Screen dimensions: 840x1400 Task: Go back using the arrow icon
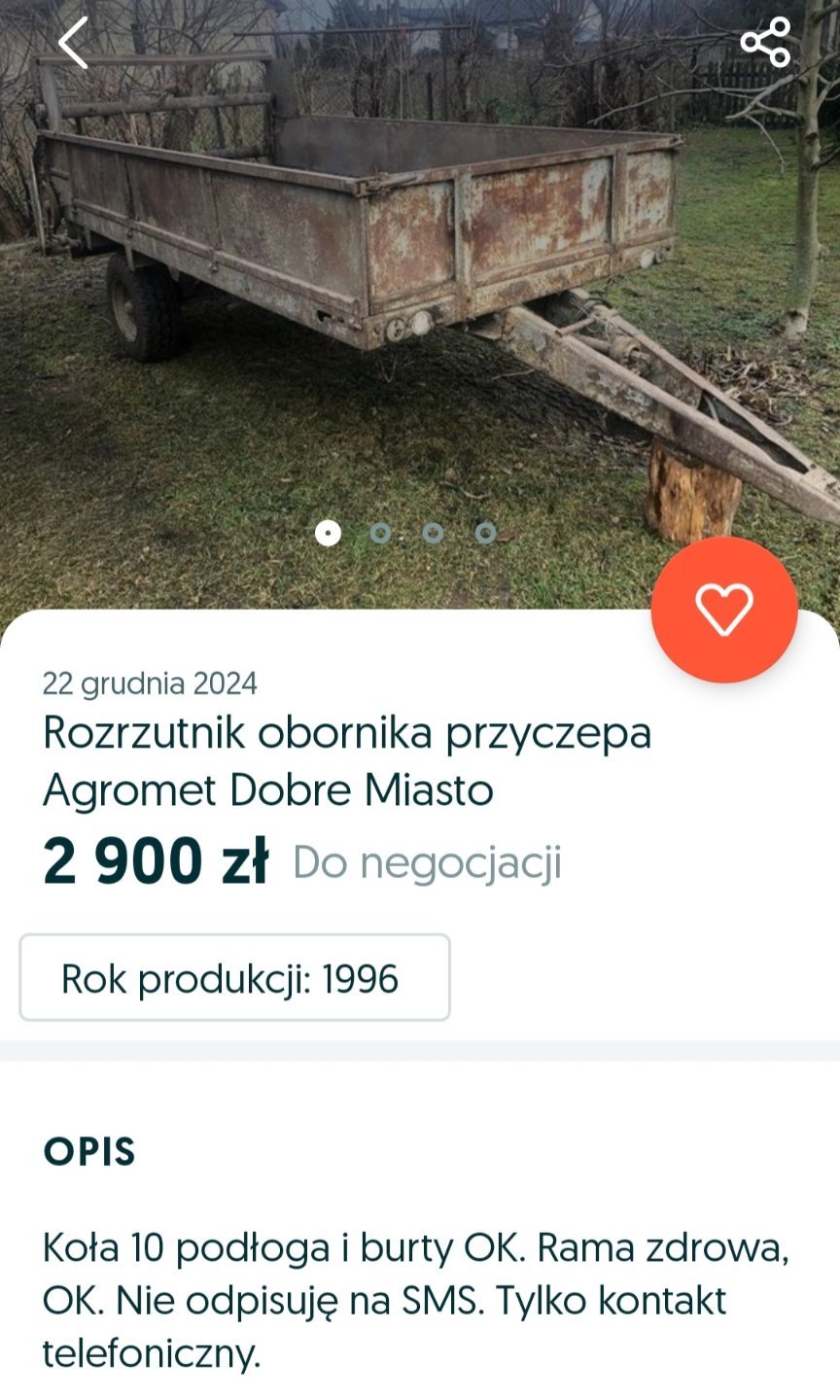pyautogui.click(x=74, y=44)
